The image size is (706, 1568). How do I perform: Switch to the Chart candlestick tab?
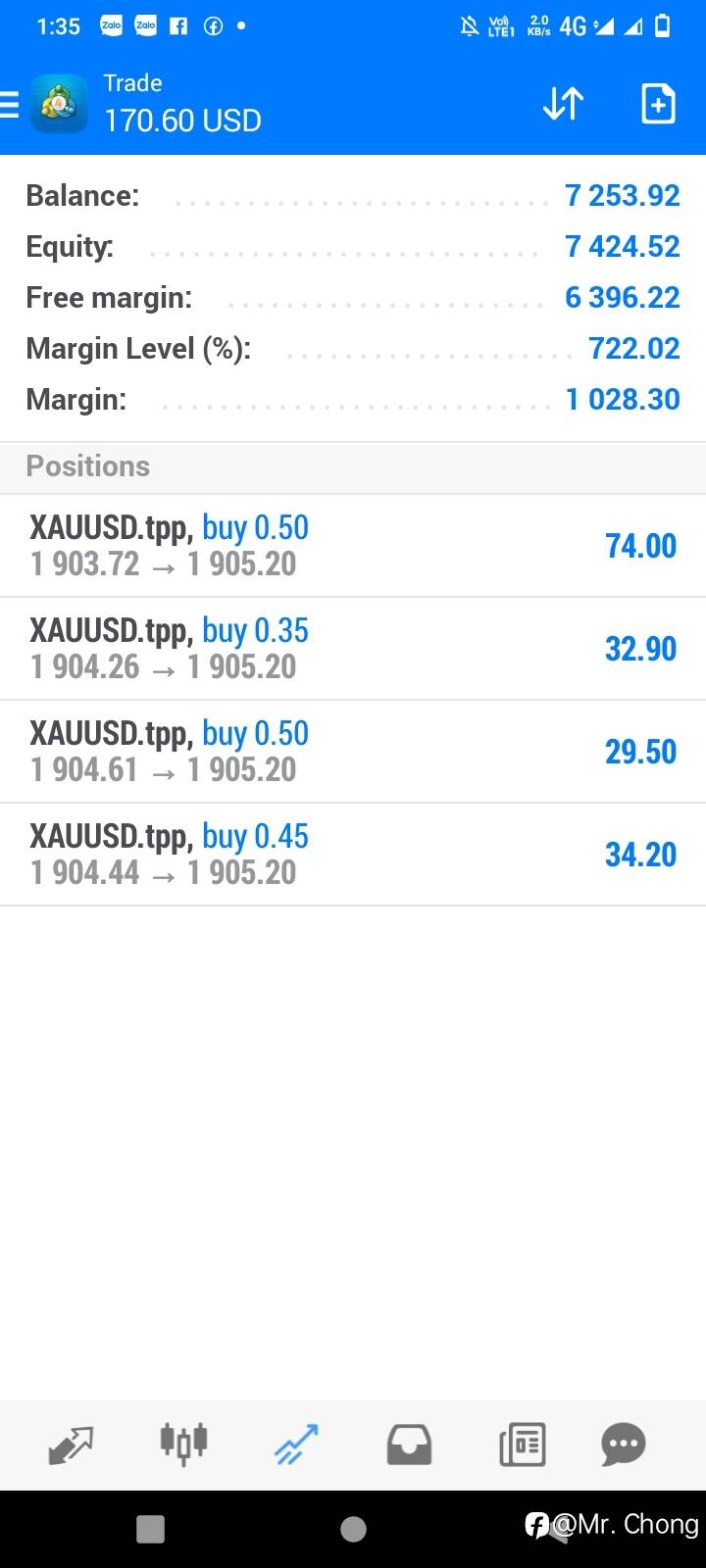[183, 1443]
